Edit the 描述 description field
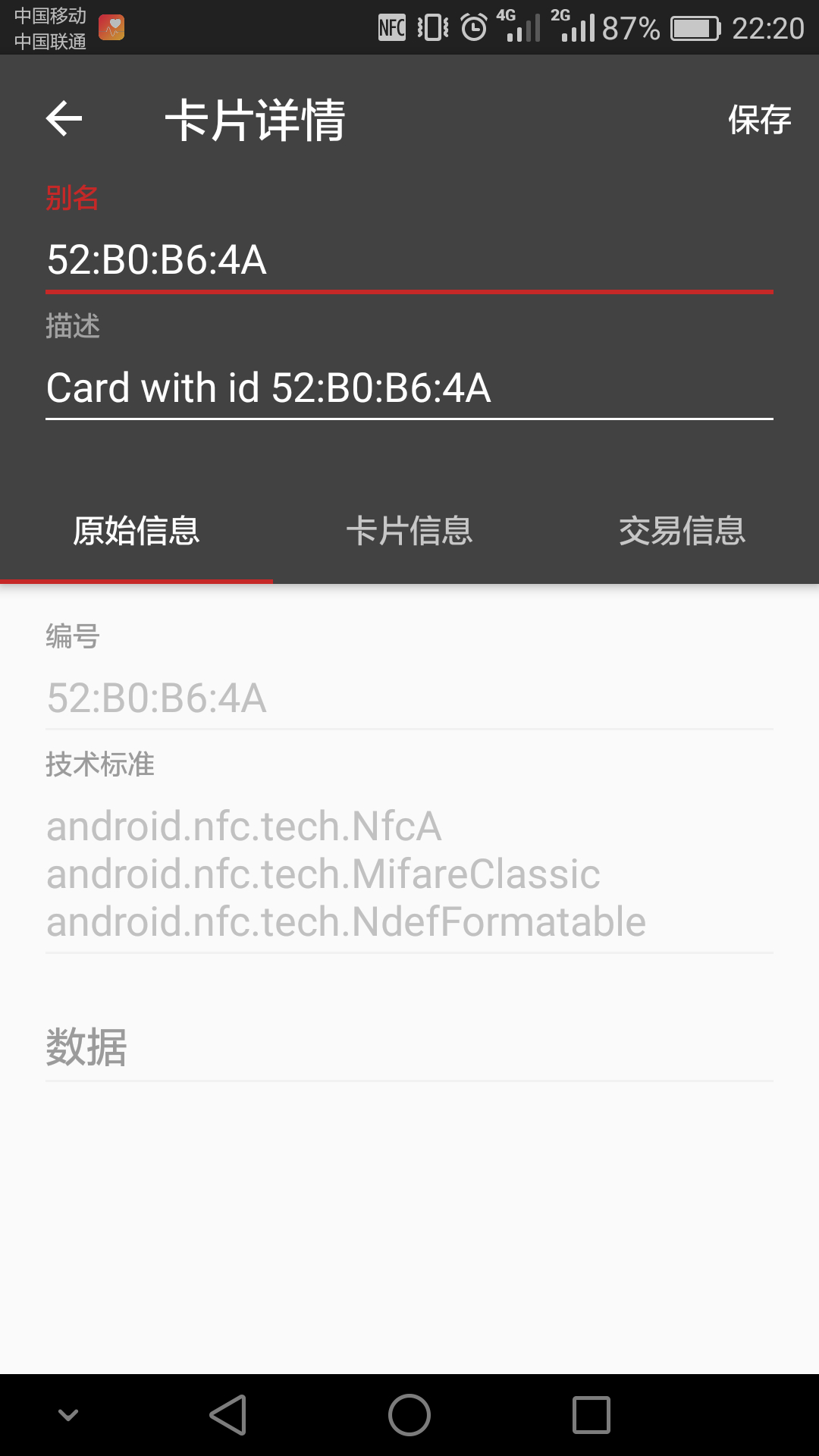This screenshot has width=819, height=1456. coord(409,388)
